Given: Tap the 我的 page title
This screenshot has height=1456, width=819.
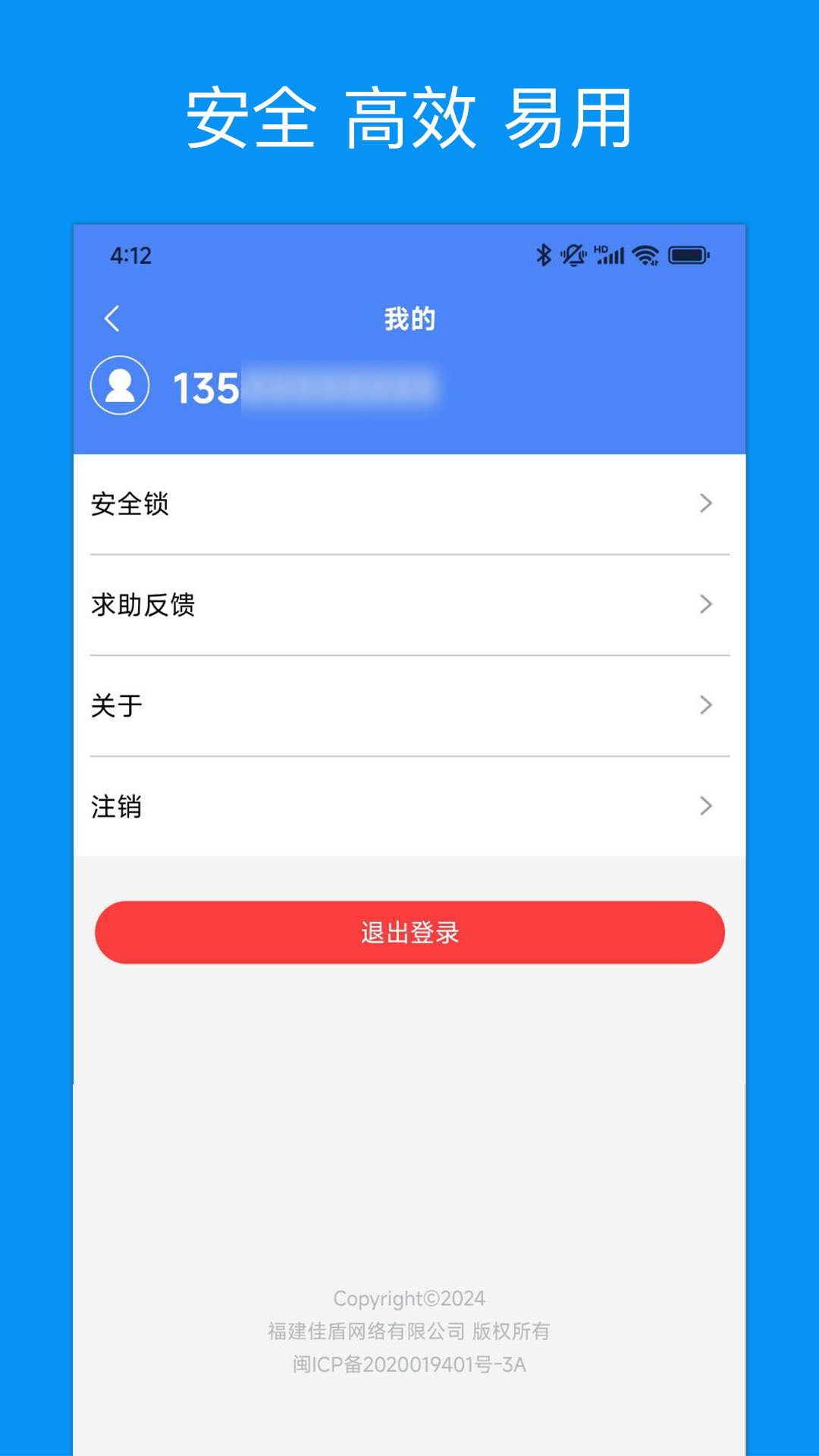Looking at the screenshot, I should (409, 318).
